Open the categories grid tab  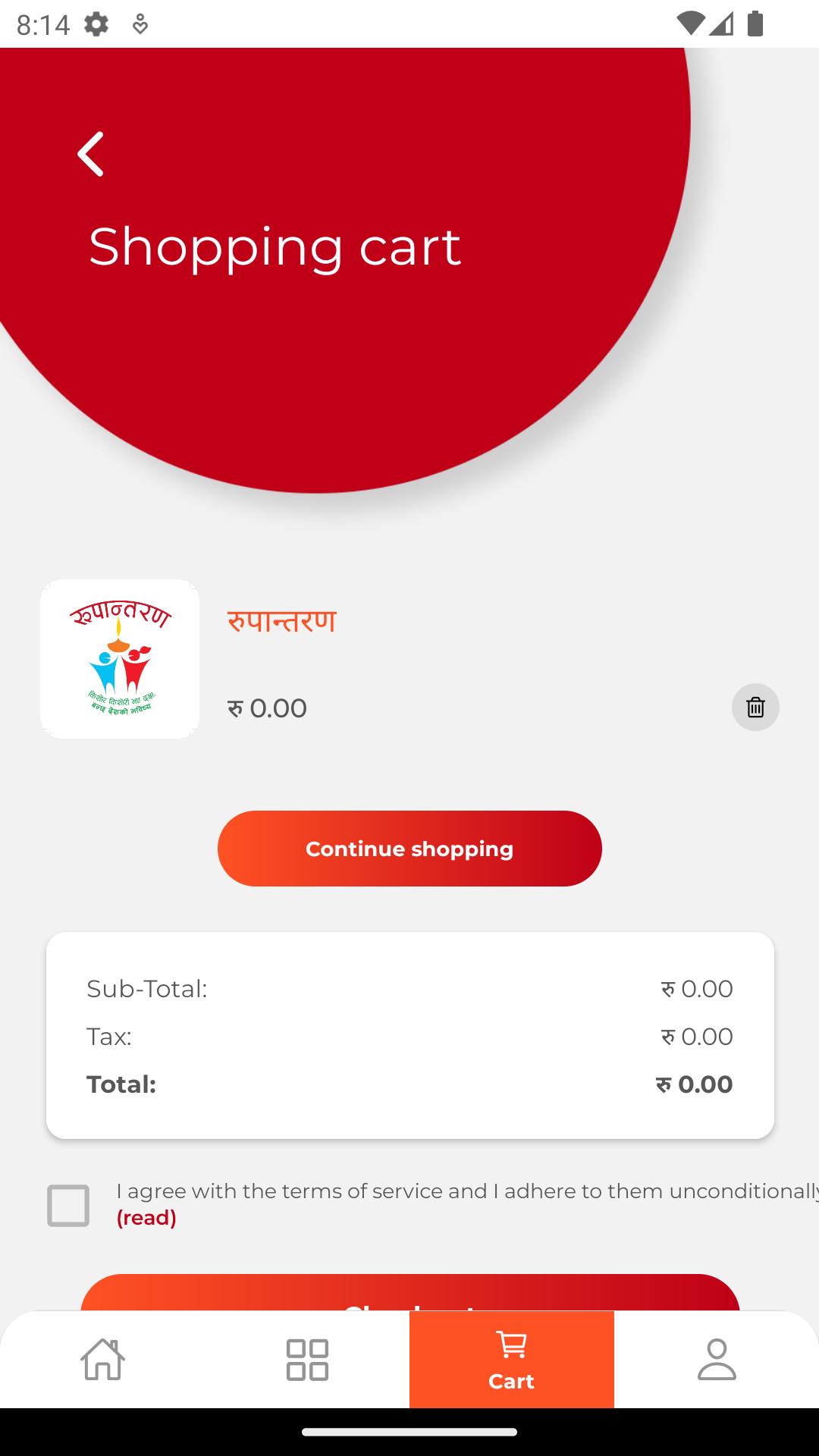coord(307,1359)
